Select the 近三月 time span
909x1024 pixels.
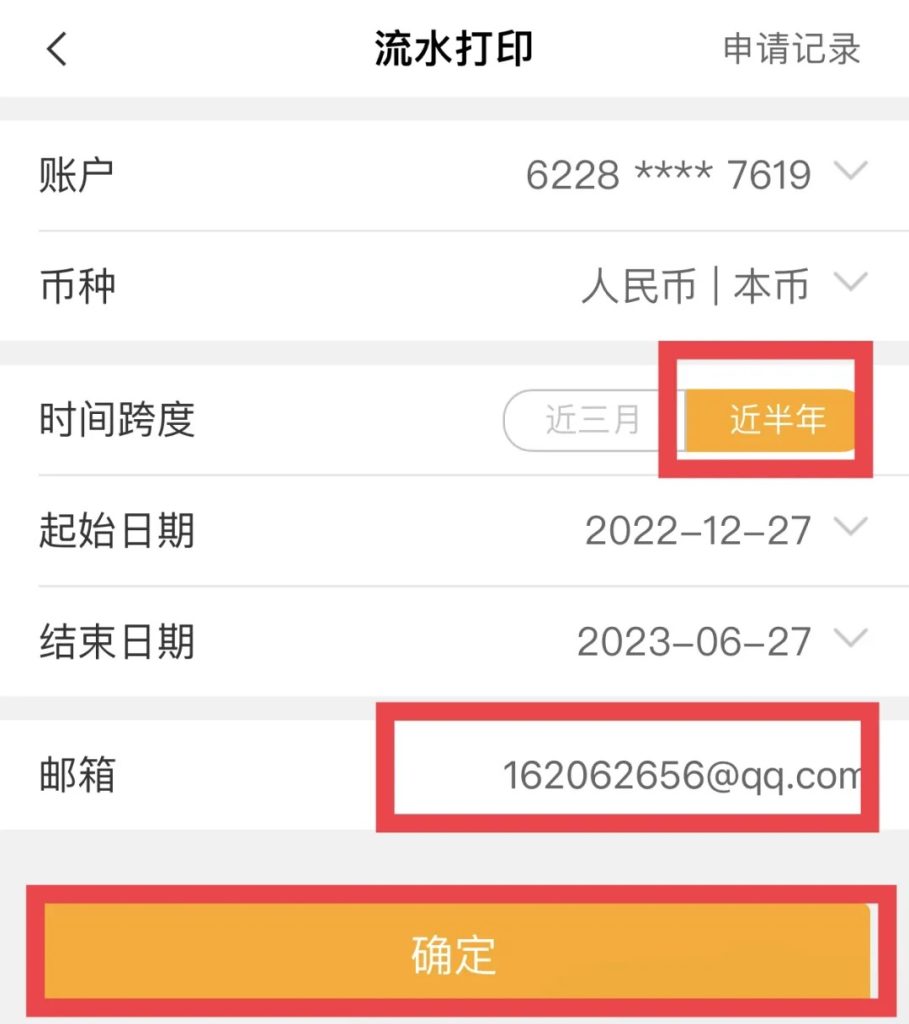(x=593, y=420)
